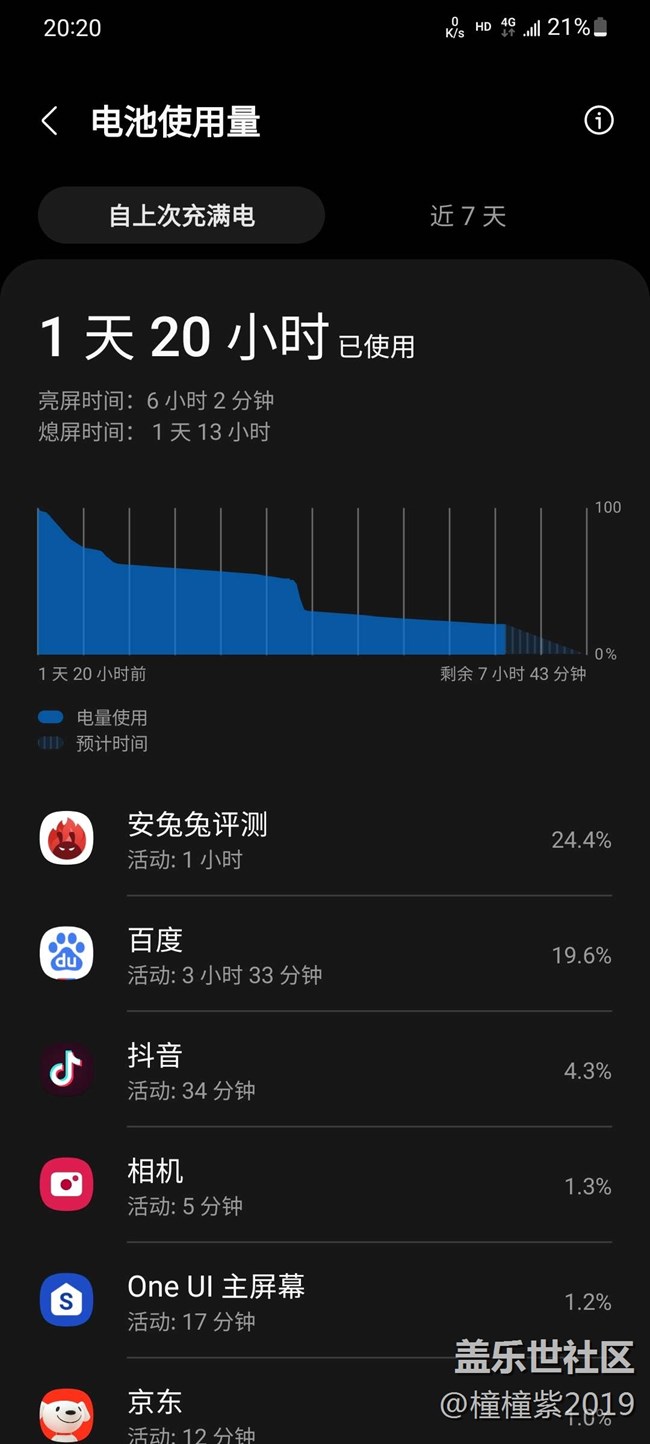650x1444 pixels.
Task: Open 百度 battery usage details
Action: tap(325, 954)
